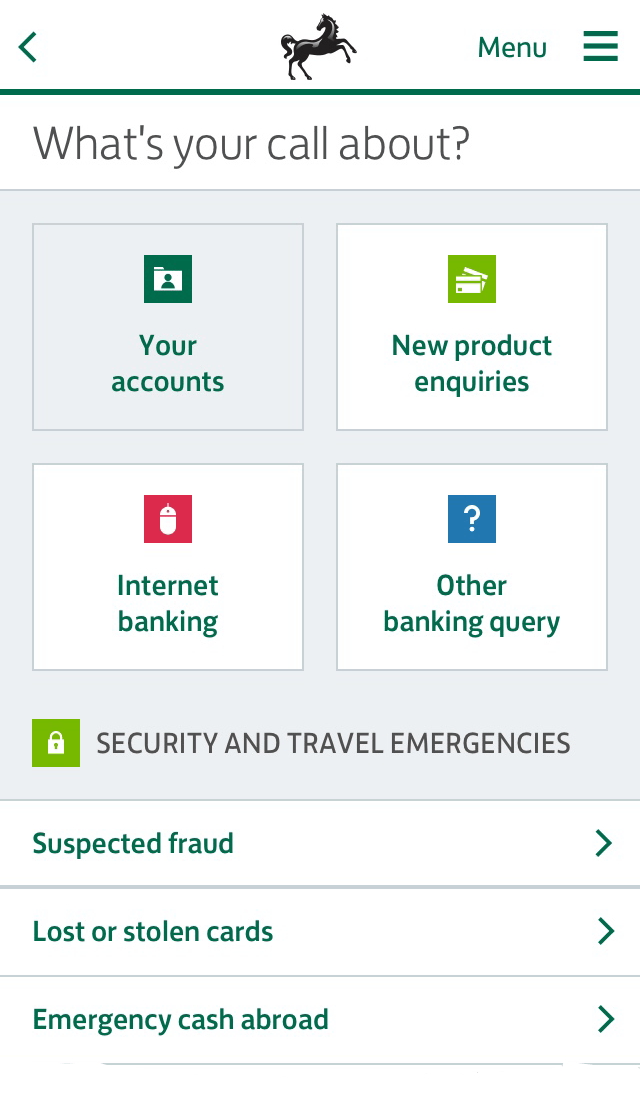Screen dimensions: 640x1100
Task: Open Emergency cash abroad
Action: point(320,1020)
